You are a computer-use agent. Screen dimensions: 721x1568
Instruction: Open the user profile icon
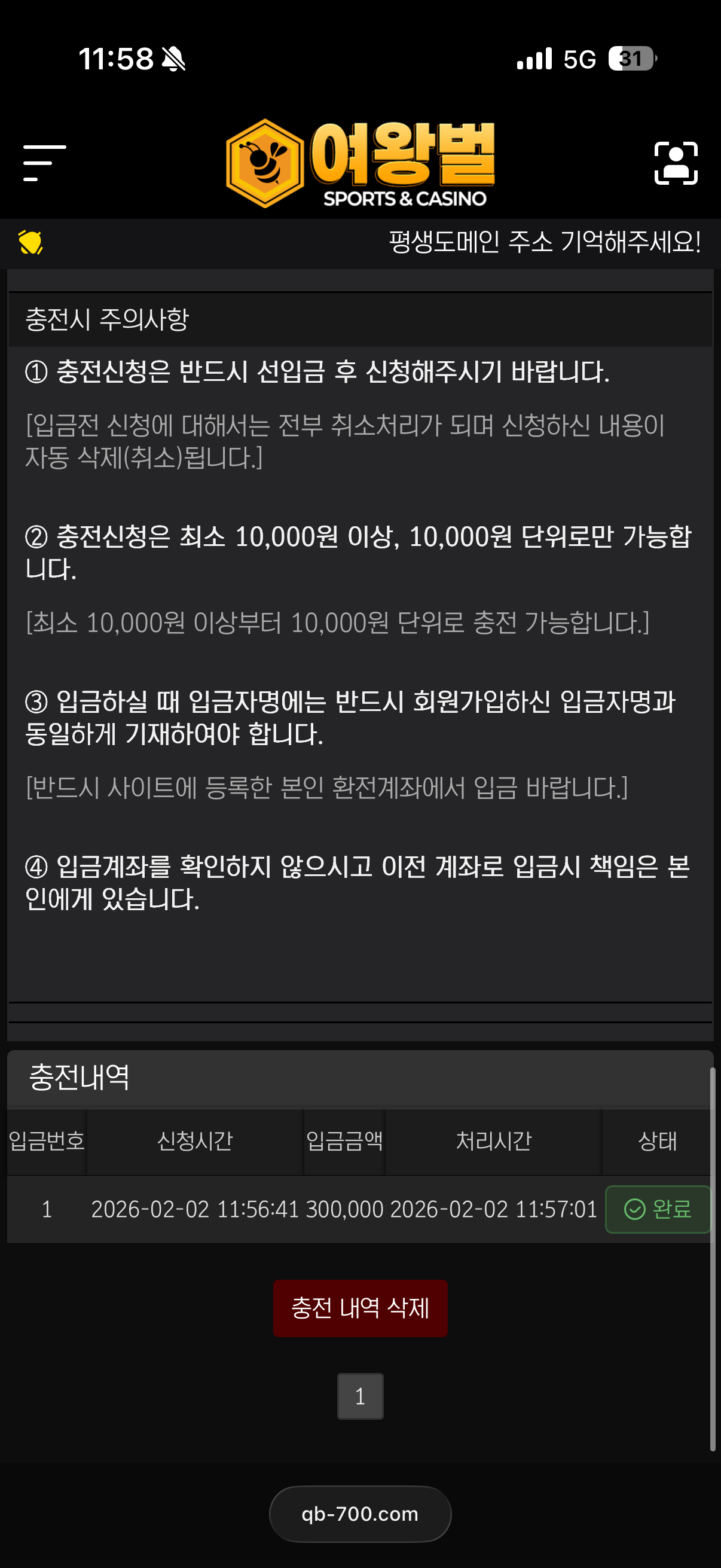pyautogui.click(x=676, y=163)
